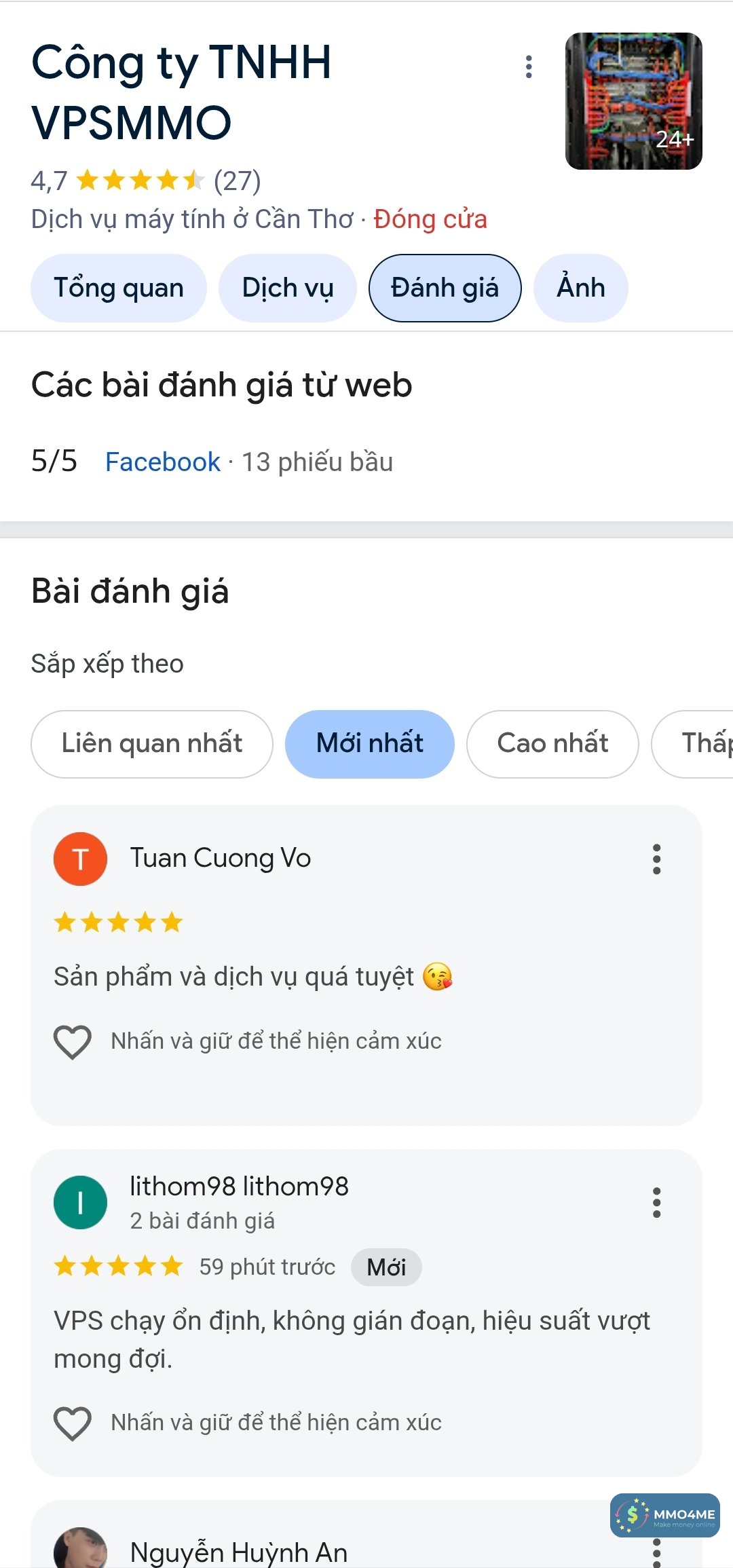The image size is (733, 1568).
Task: Tap the heart under lithom98's review
Action: tap(73, 1423)
